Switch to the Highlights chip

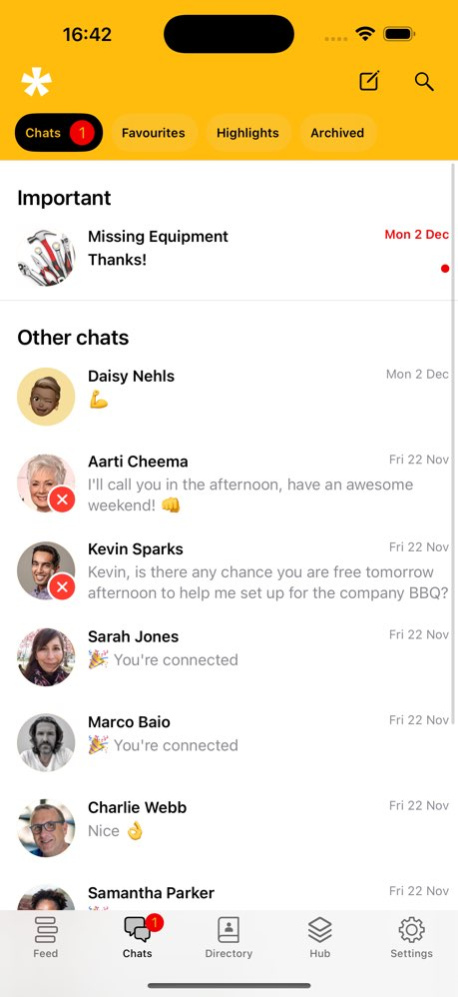coord(247,133)
